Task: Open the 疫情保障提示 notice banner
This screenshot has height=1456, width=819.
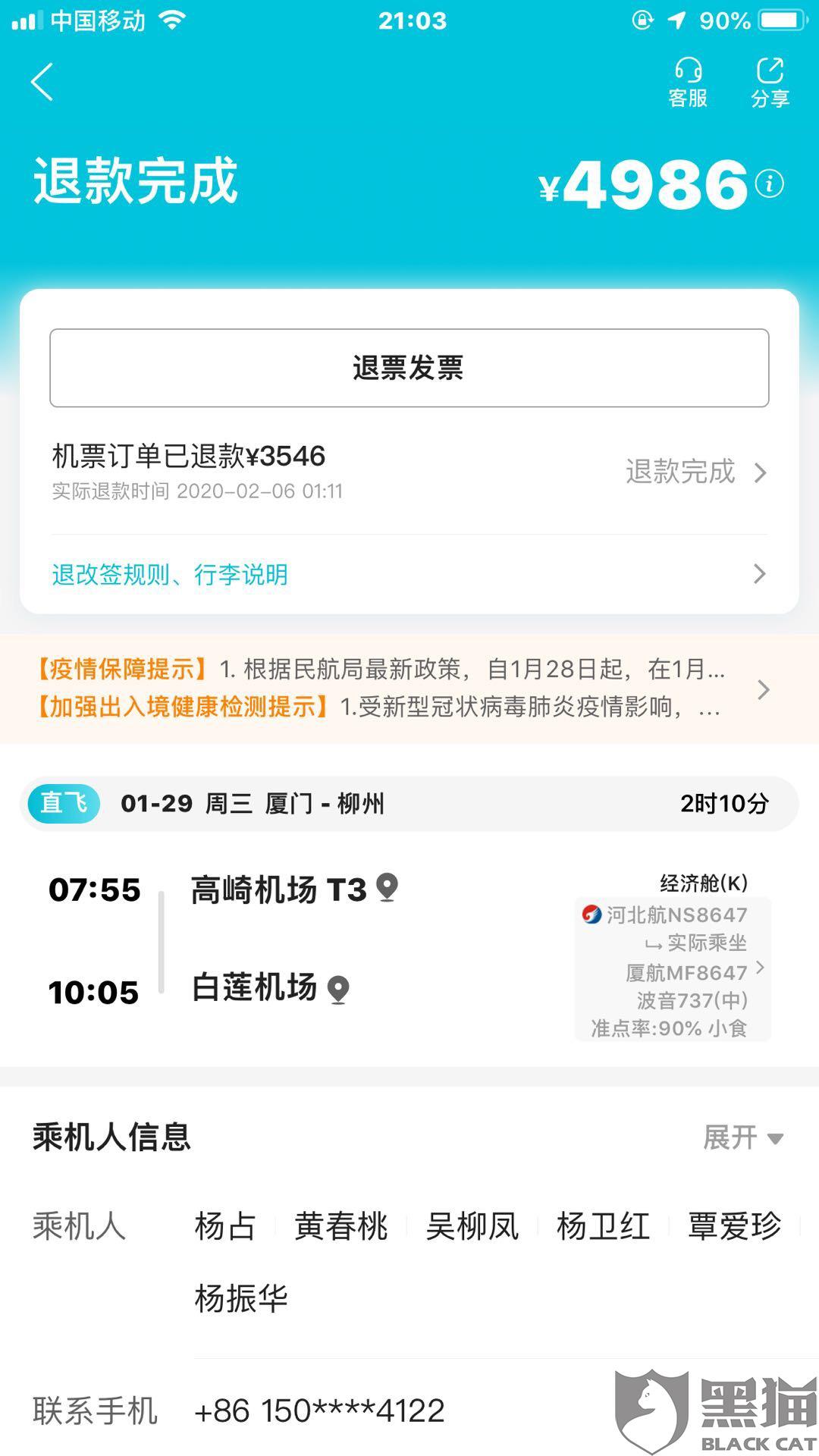Action: [409, 689]
